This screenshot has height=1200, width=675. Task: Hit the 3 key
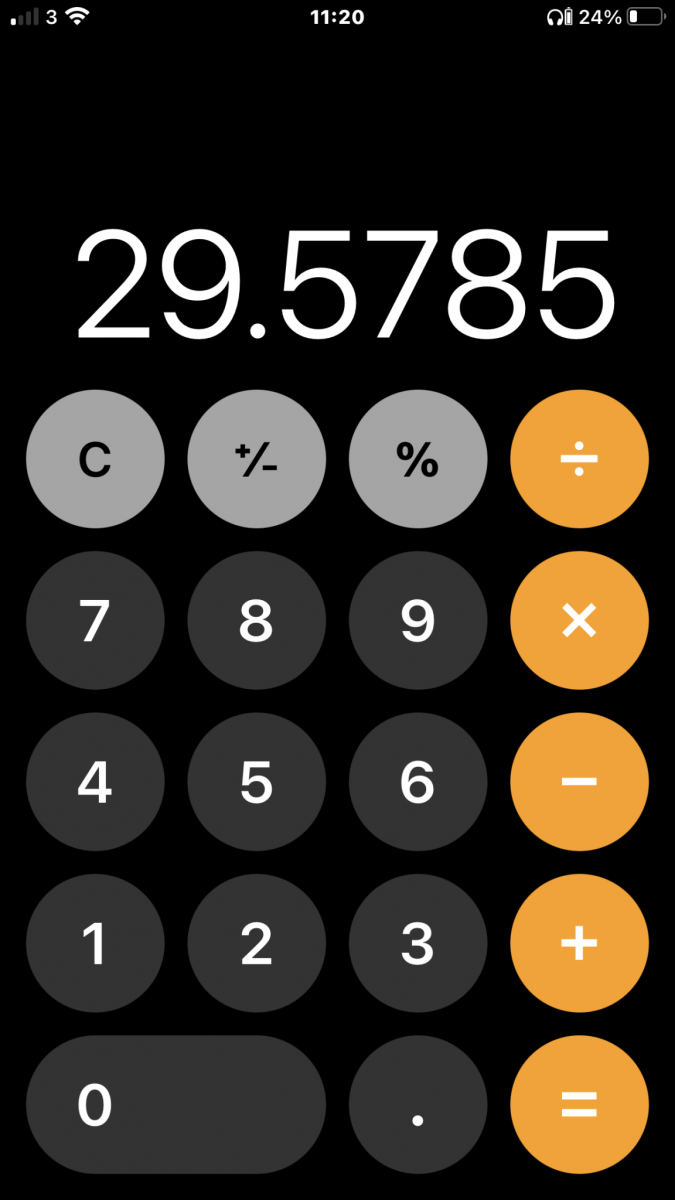coord(418,943)
